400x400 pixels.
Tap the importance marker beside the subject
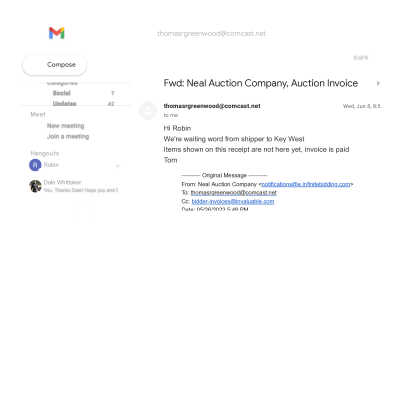[378, 83]
